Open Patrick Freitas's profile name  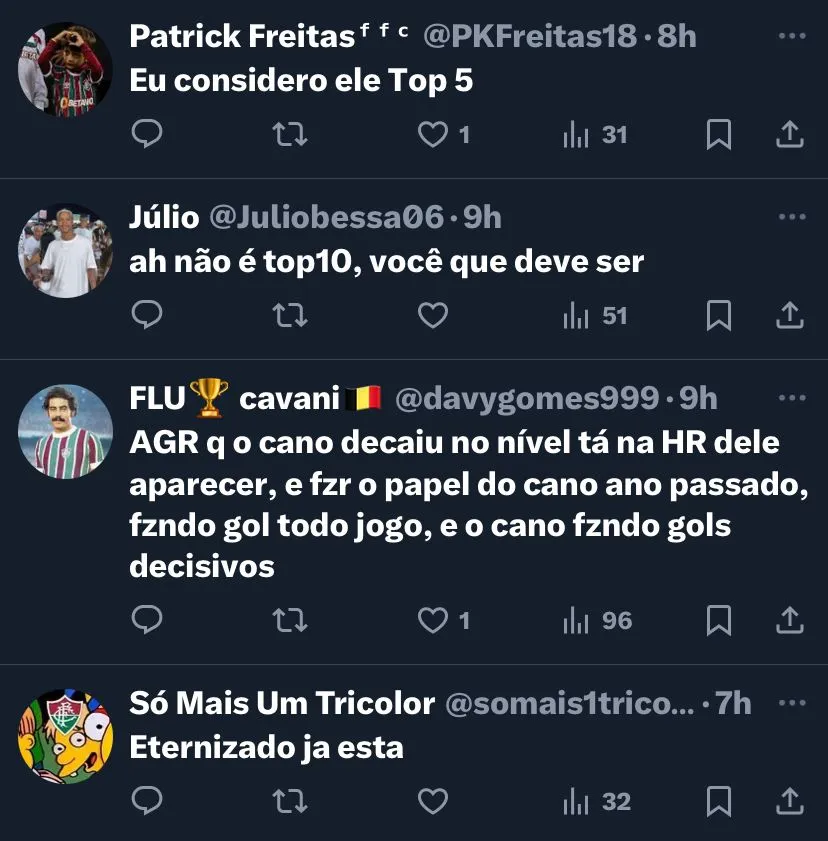click(x=242, y=37)
